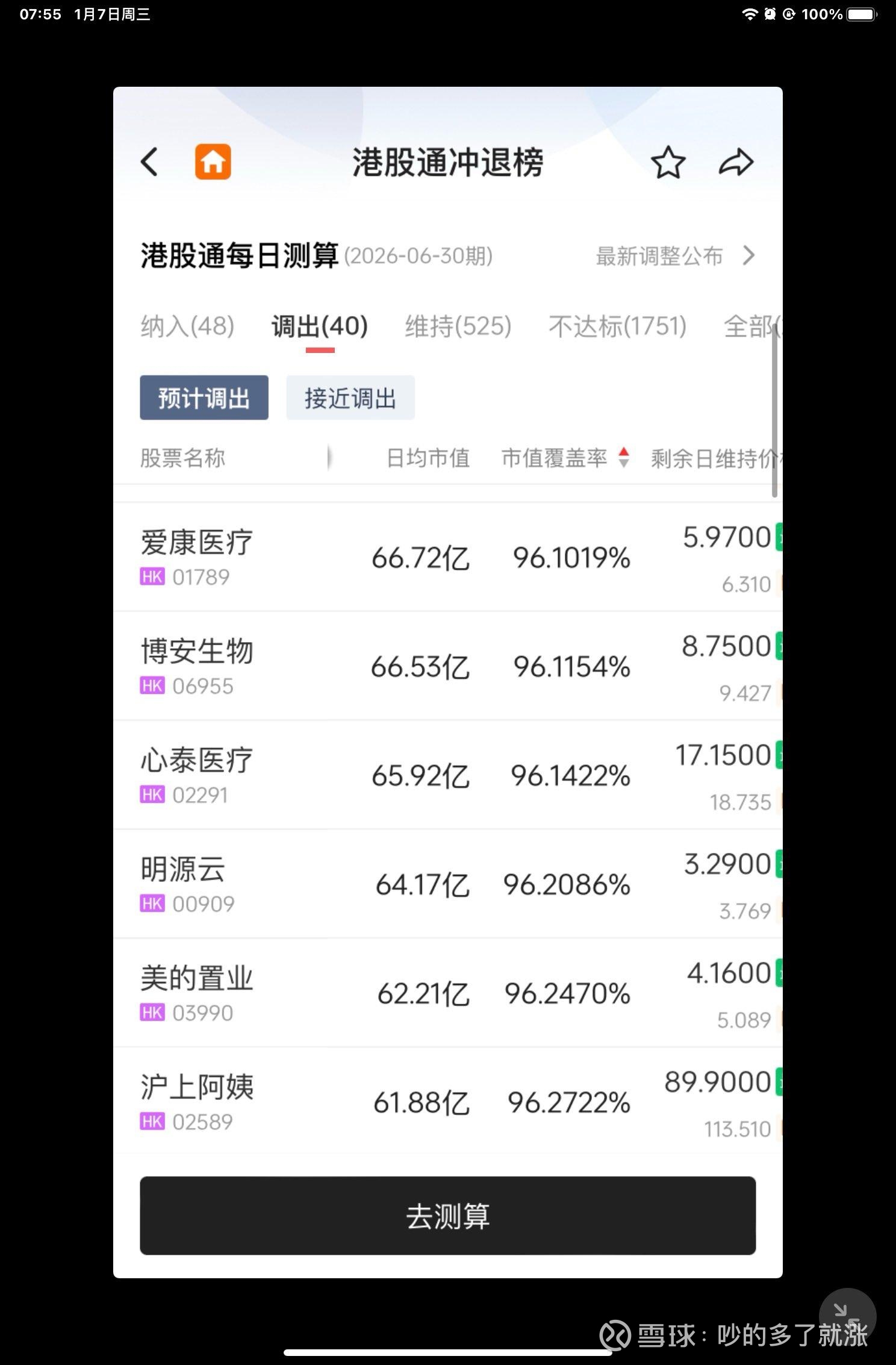Open the 维持(525) list
The height and width of the screenshot is (1365, 896).
tap(458, 326)
